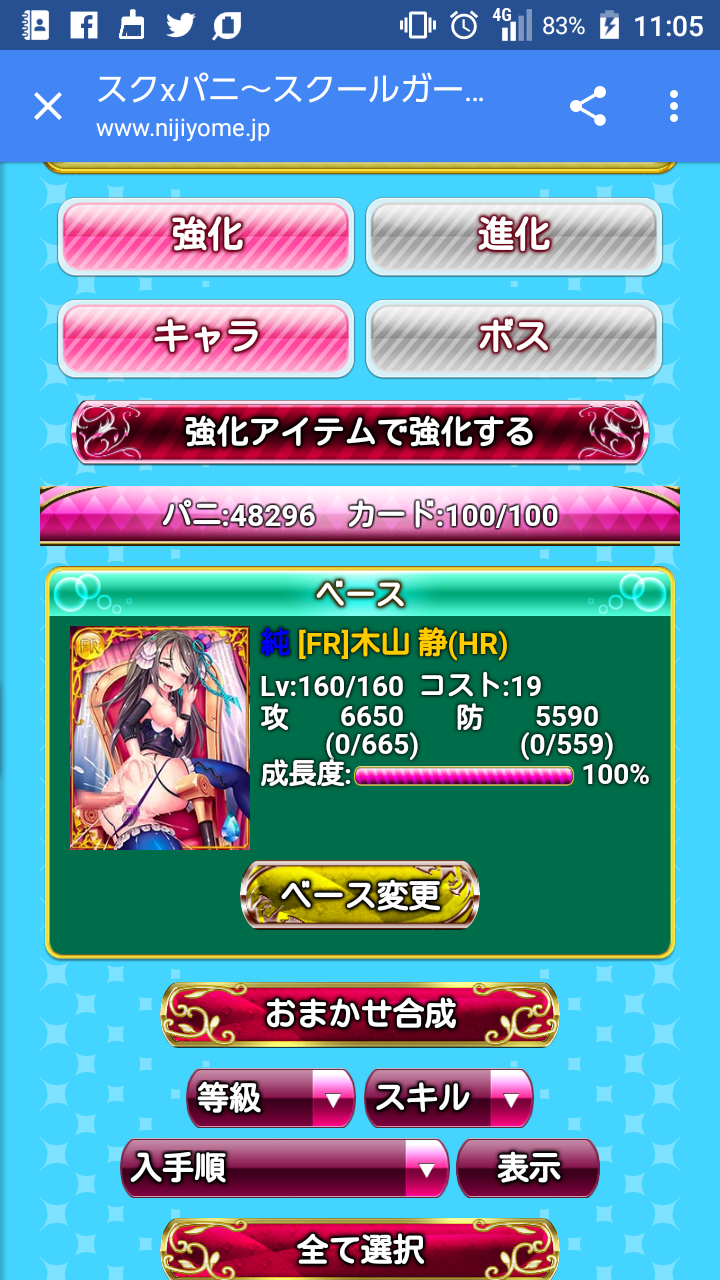This screenshot has width=720, height=1280.
Task: Switch to the 強化 tab
Action: (206, 236)
